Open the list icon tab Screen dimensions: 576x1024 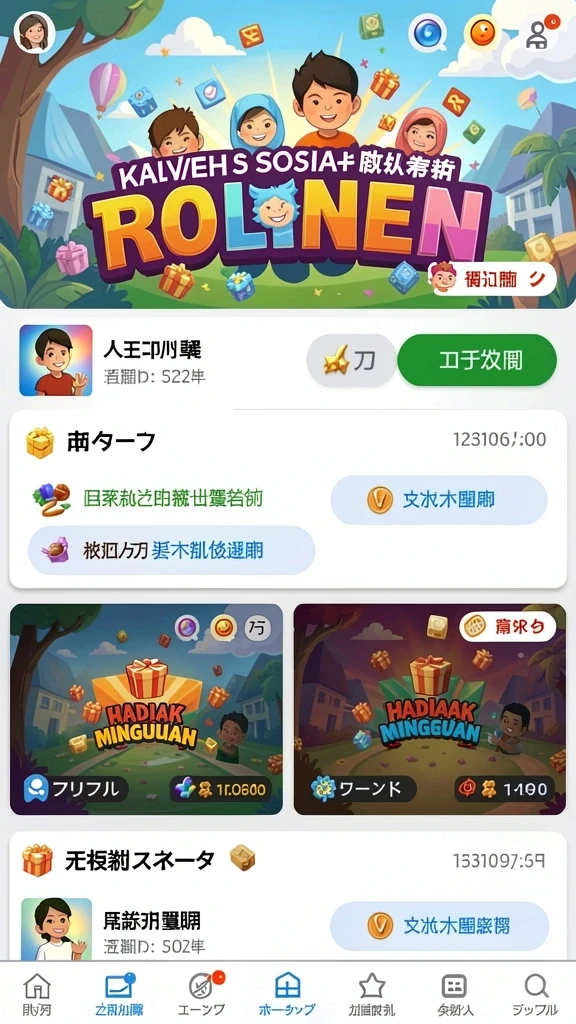pyautogui.click(x=453, y=994)
